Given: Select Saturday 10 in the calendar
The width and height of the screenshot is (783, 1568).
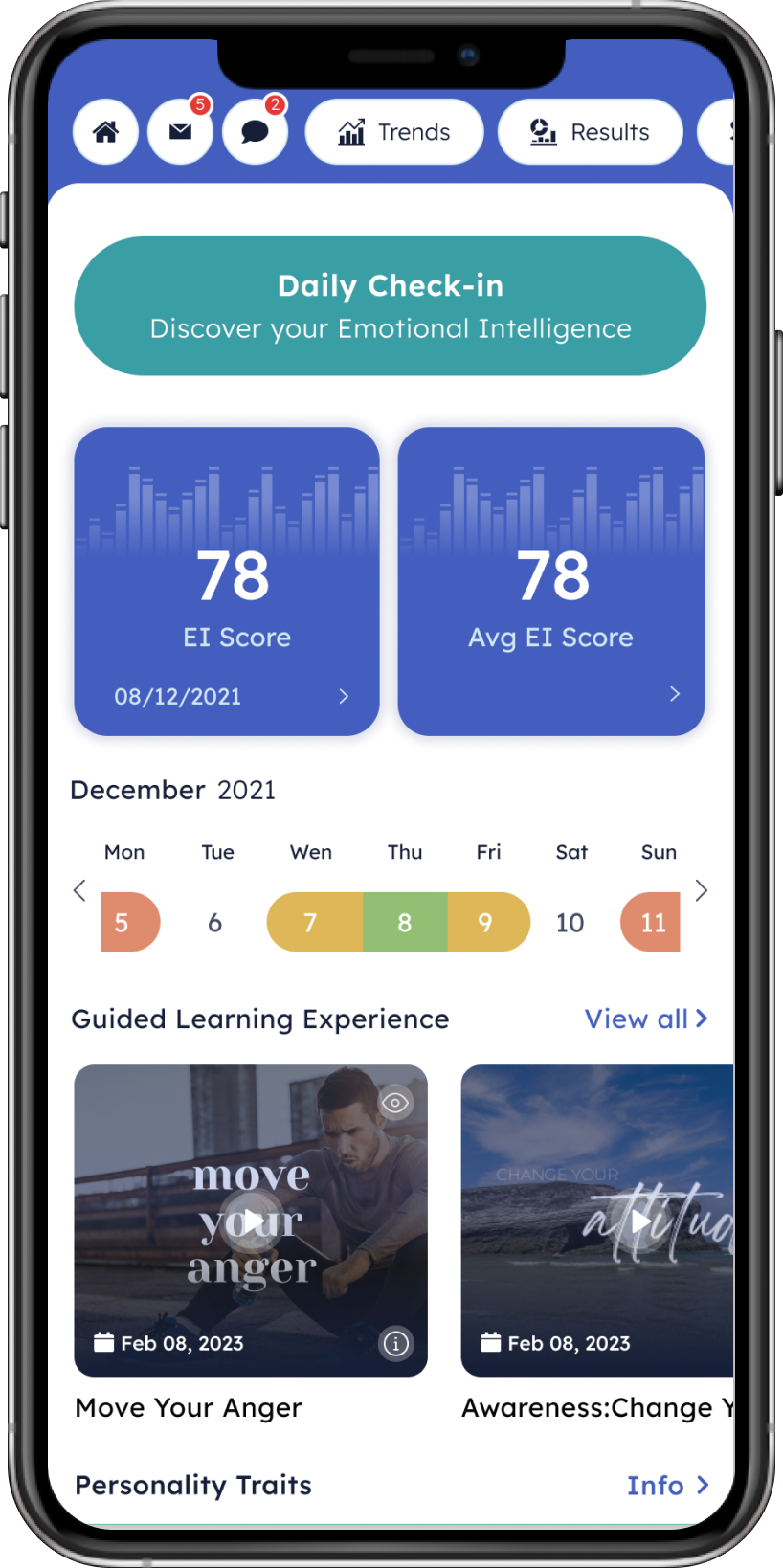Looking at the screenshot, I should coord(570,922).
